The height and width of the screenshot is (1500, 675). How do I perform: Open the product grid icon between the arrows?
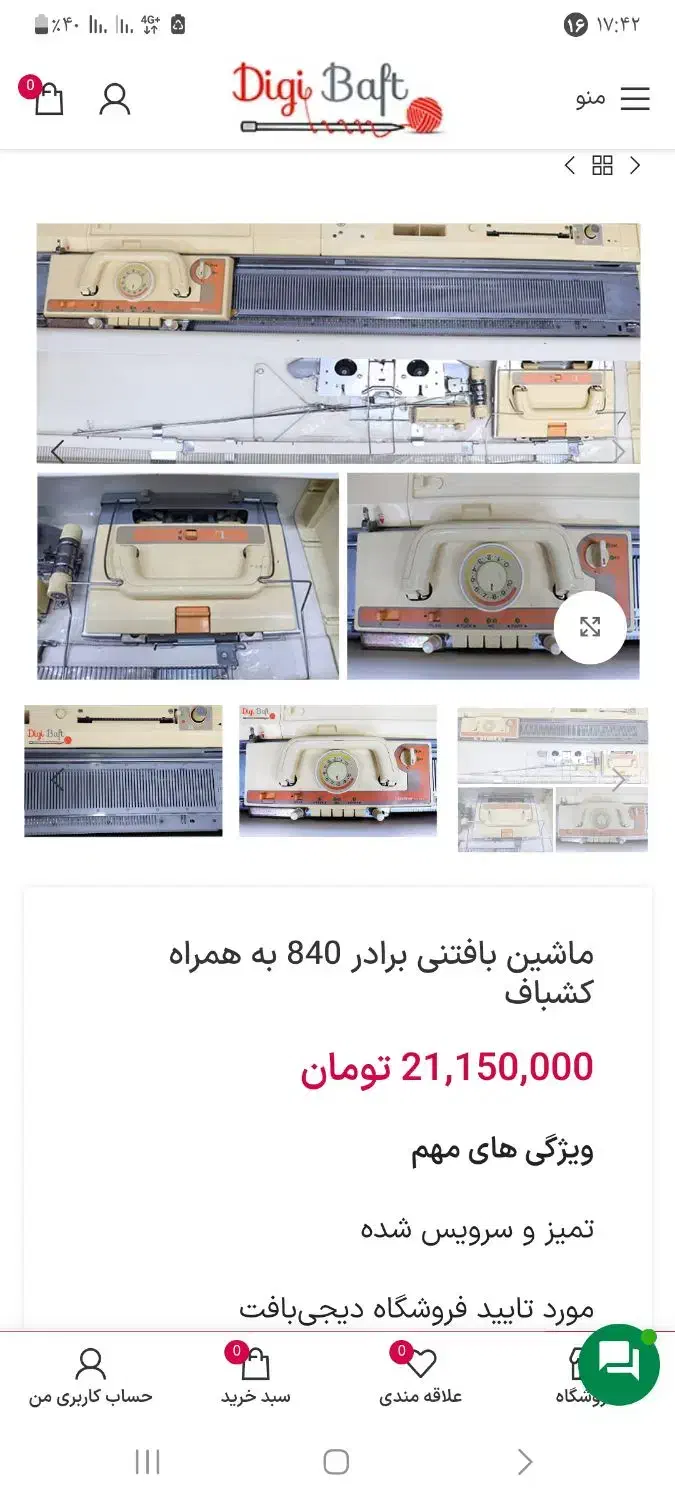click(x=602, y=166)
